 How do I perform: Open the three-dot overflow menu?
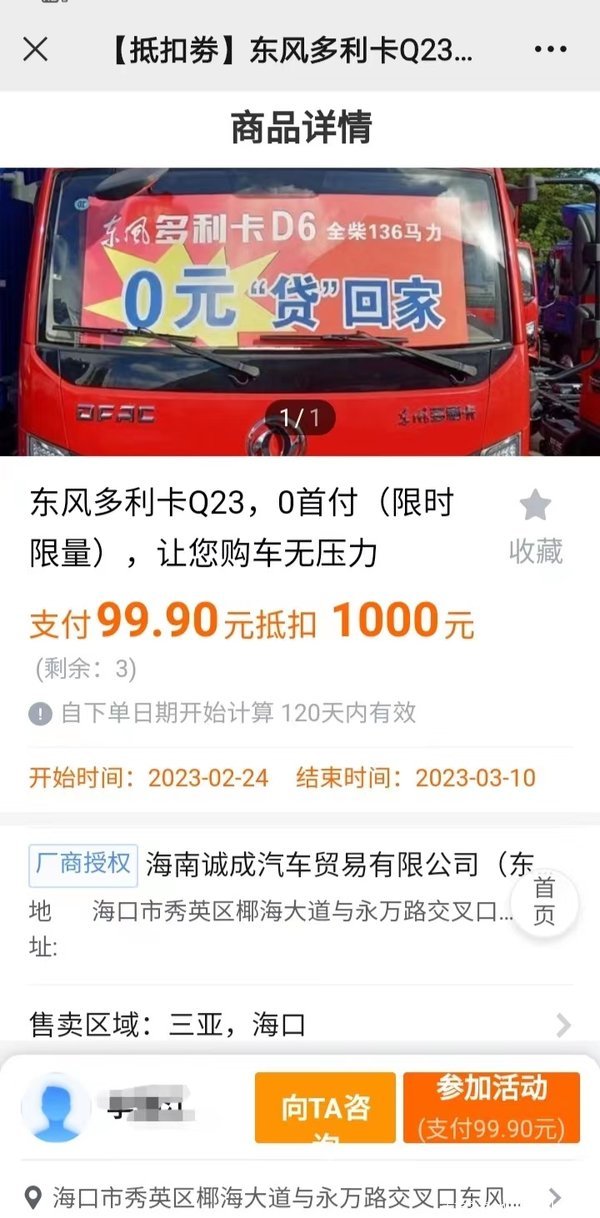(550, 48)
